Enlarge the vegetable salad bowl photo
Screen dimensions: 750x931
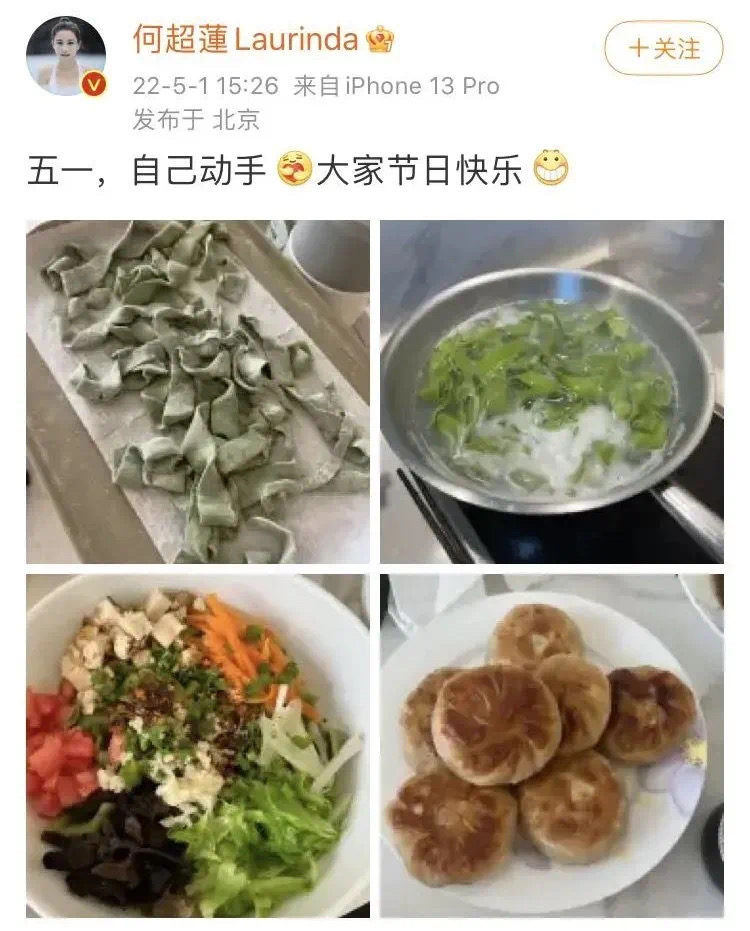click(197, 745)
